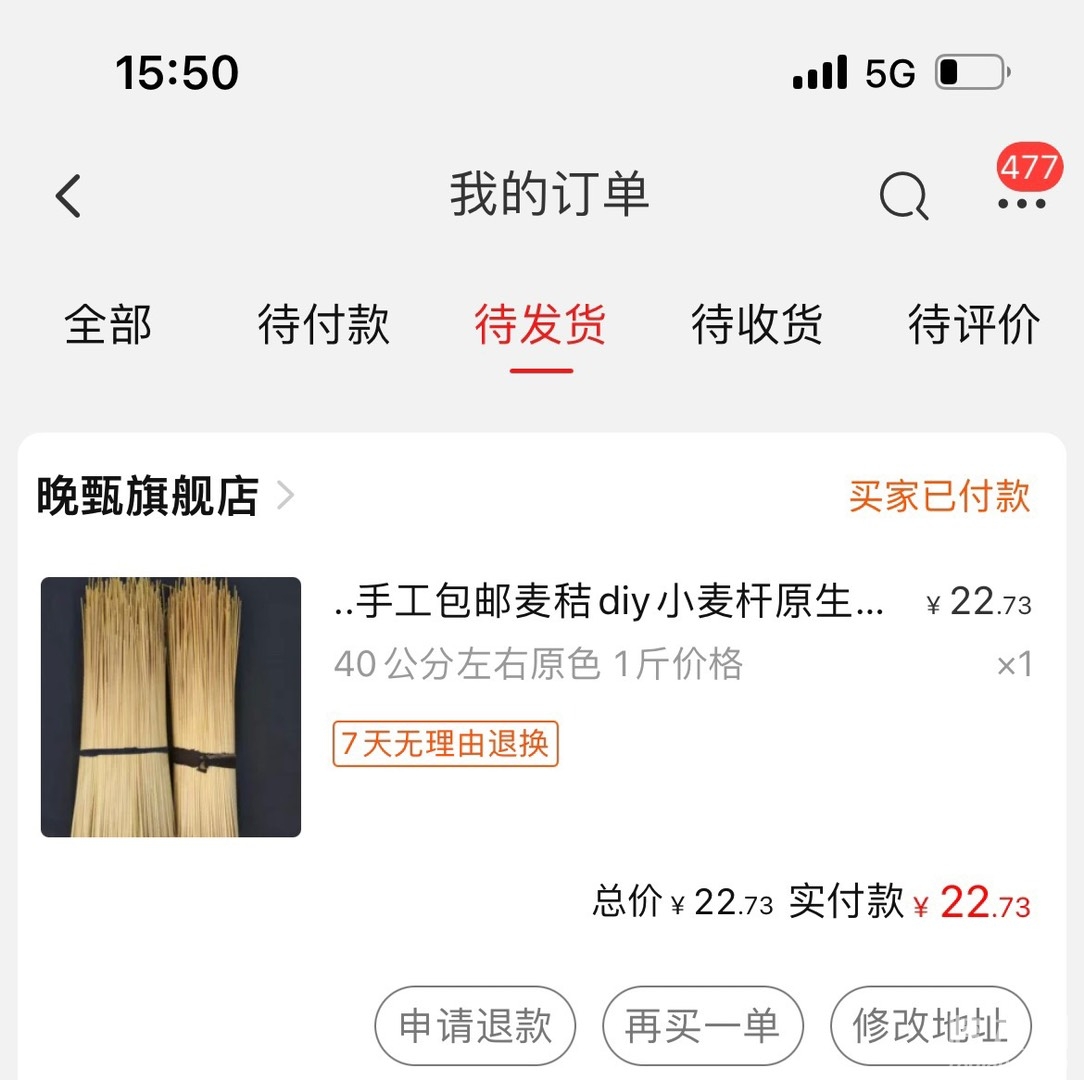This screenshot has height=1080, width=1084.
Task: Open the three-dot more menu
Action: coord(1021,202)
